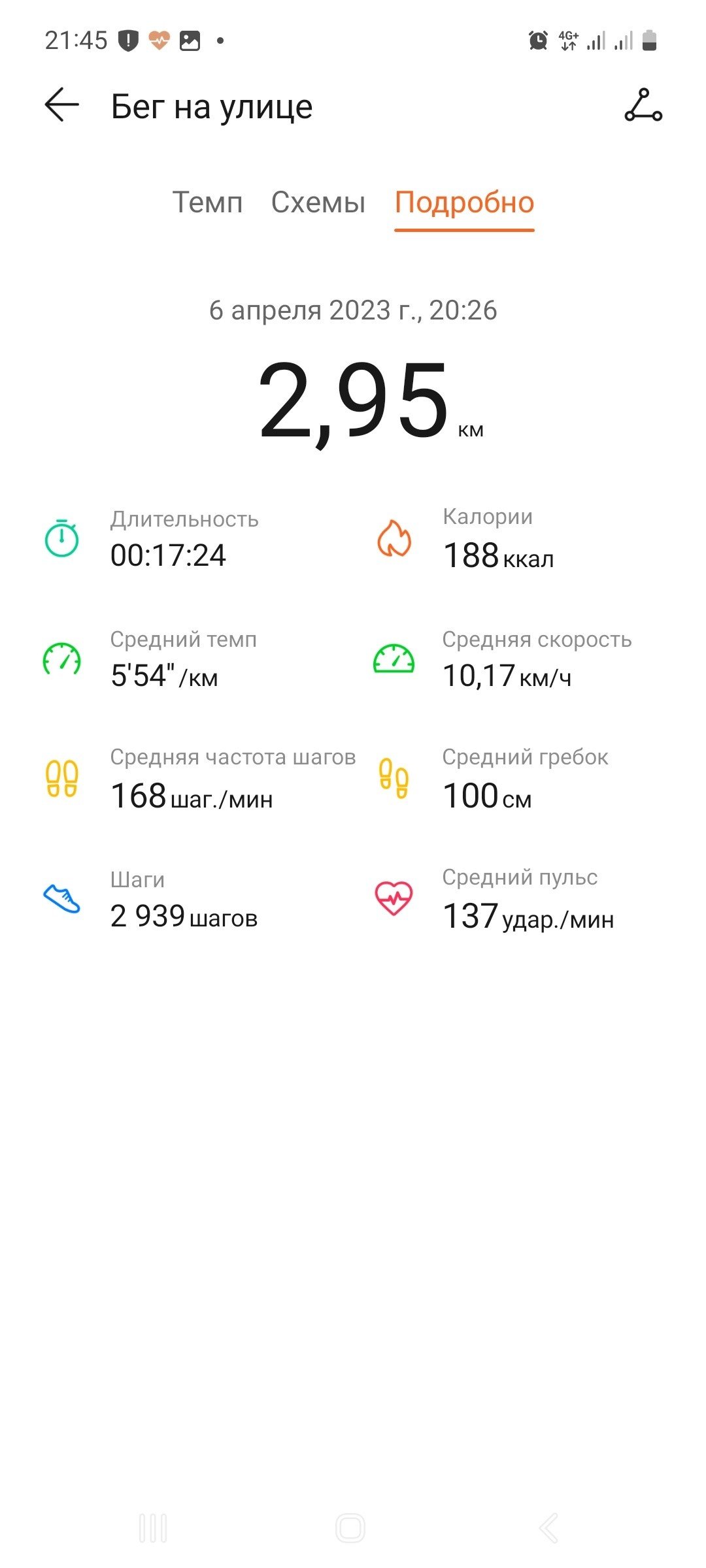Screen dimensions: 706x1568
Task: Tap the system recent apps button
Action: click(x=153, y=1528)
